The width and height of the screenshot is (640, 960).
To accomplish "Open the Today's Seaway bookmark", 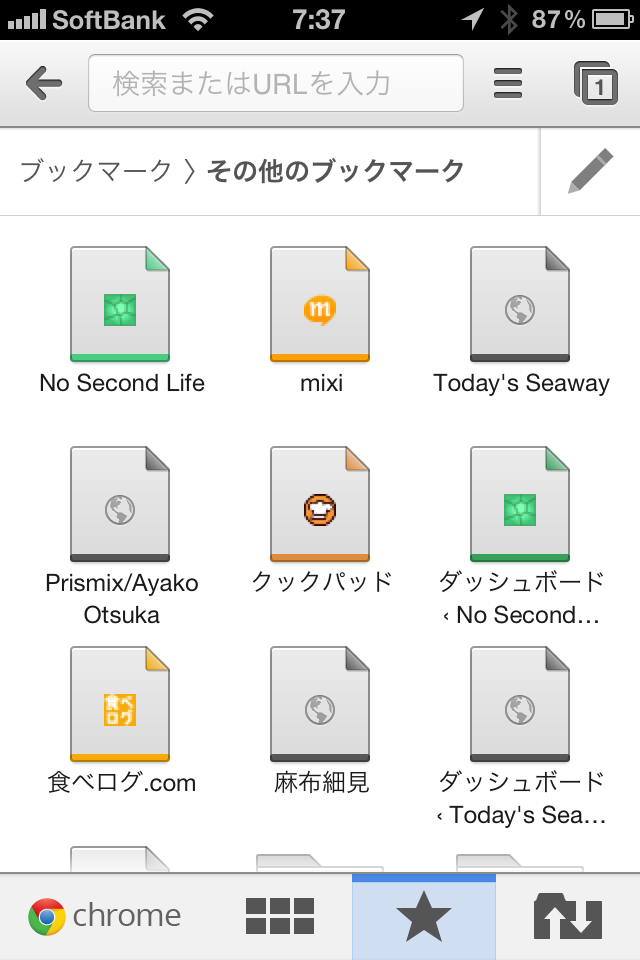I will point(521,320).
